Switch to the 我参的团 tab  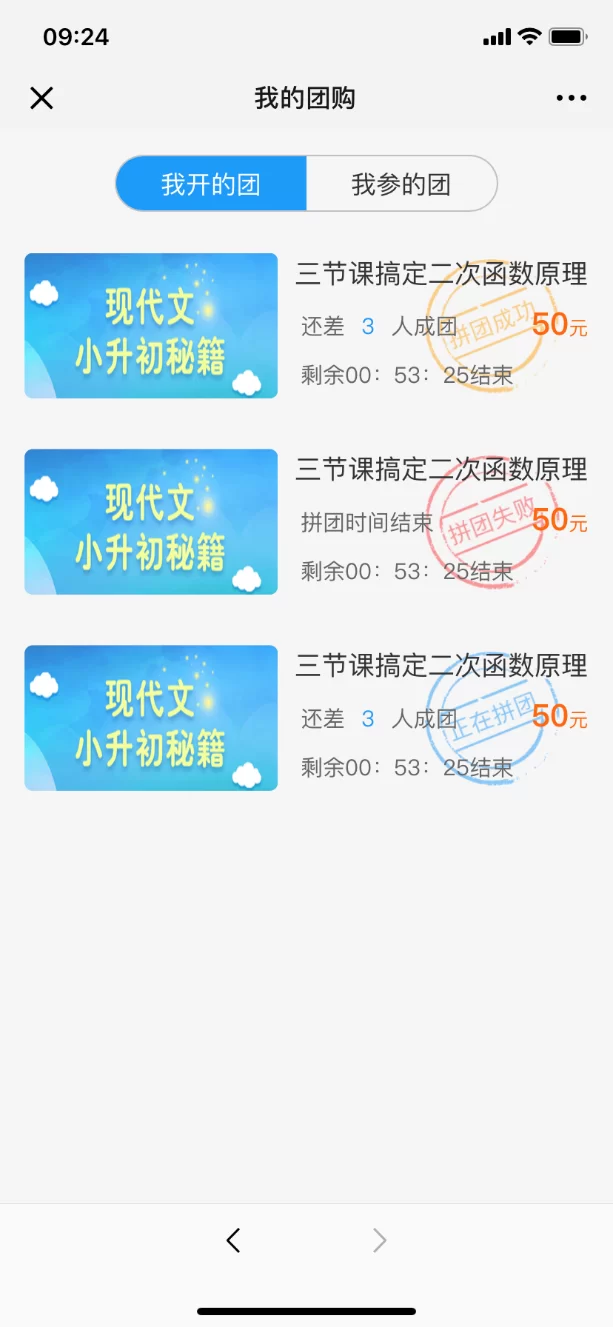[x=401, y=184]
